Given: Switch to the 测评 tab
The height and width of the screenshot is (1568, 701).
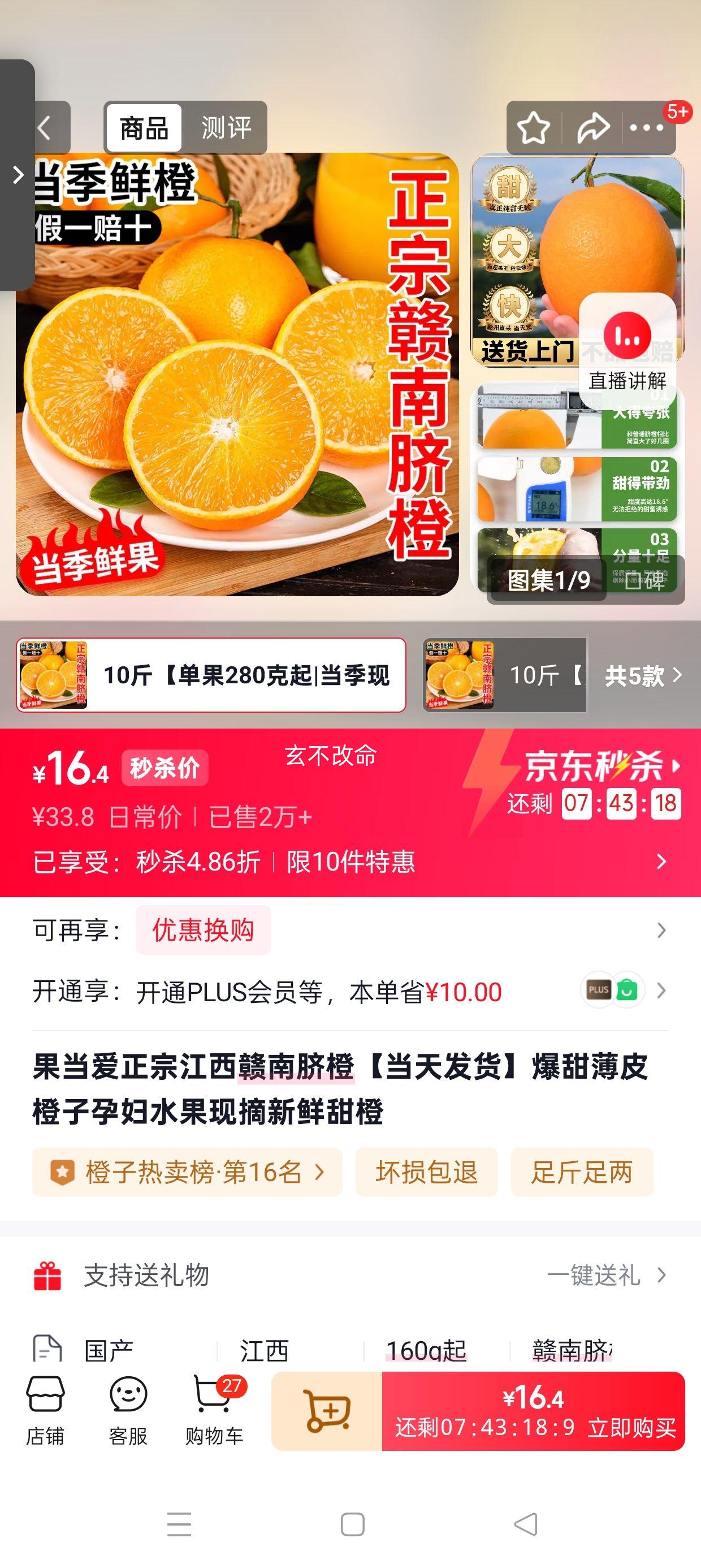Looking at the screenshot, I should click(x=225, y=128).
